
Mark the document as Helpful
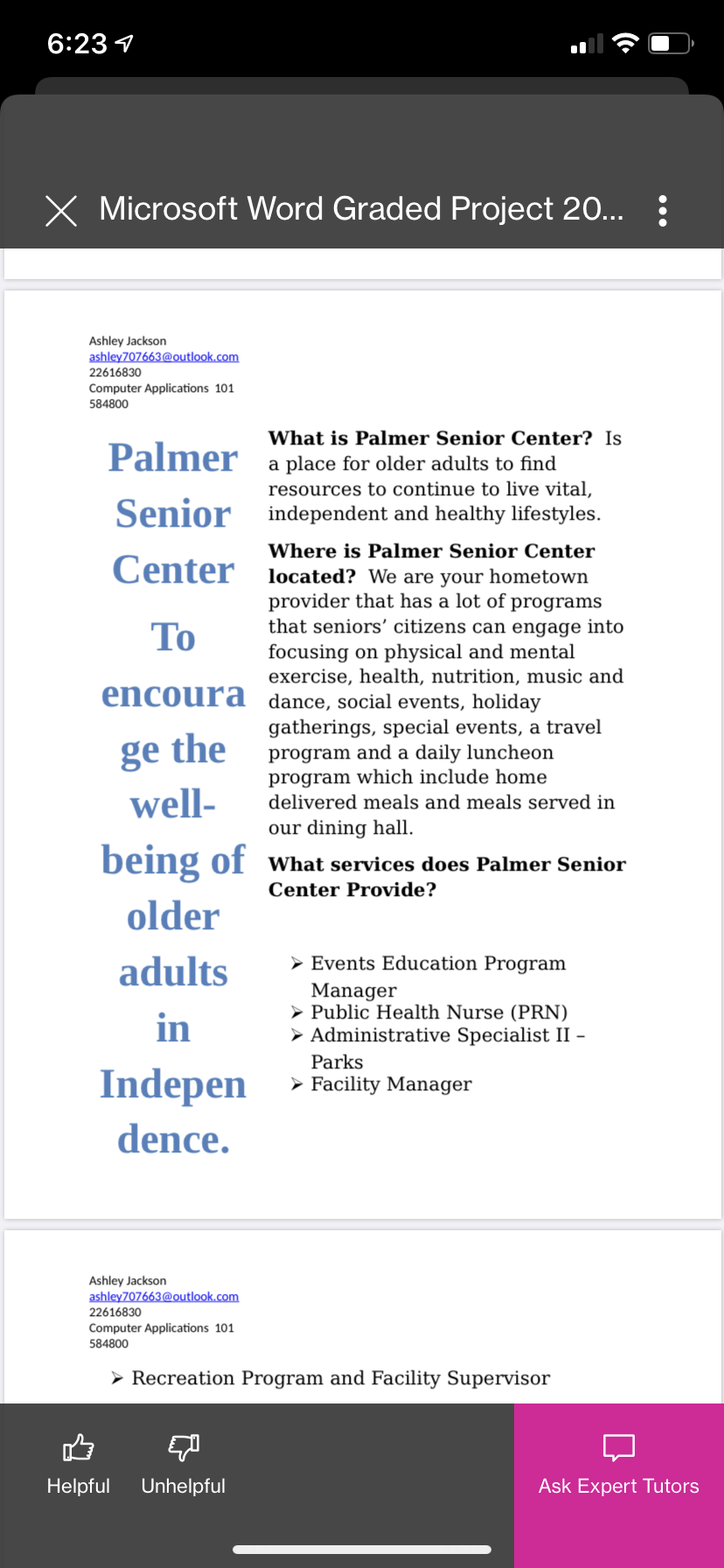(79, 1465)
